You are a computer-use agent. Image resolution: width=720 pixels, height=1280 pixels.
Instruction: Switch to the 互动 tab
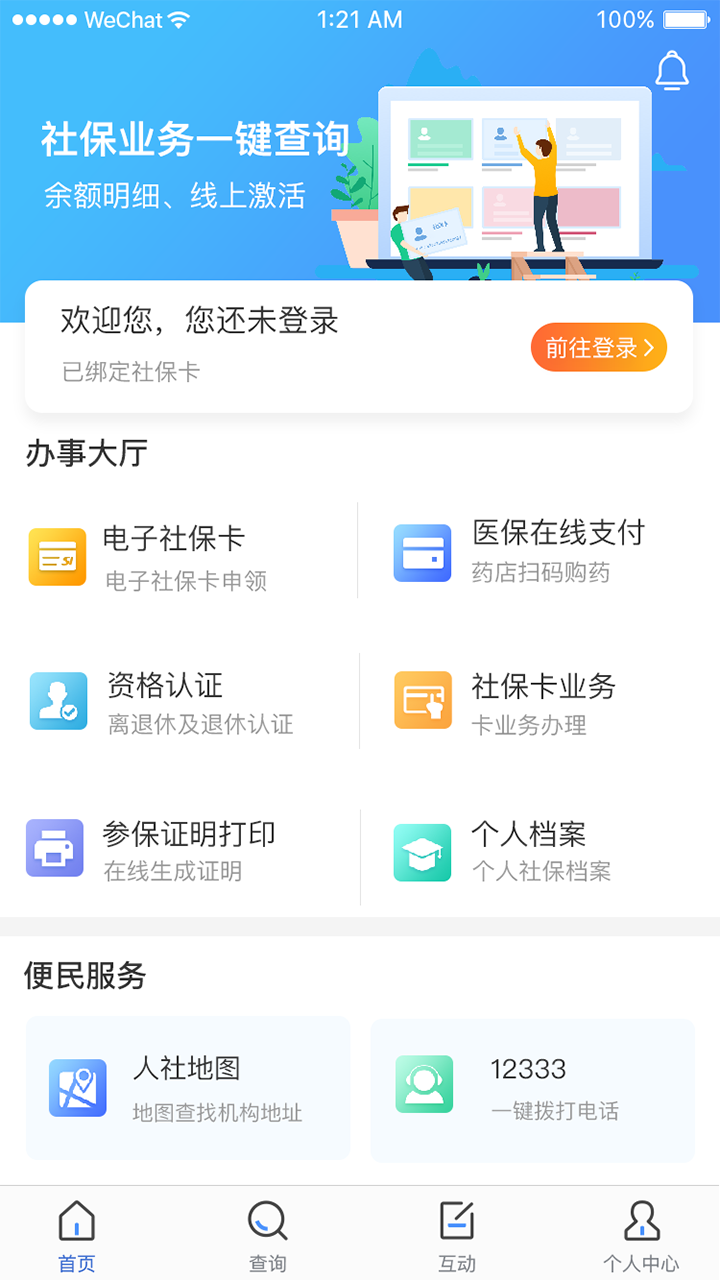tap(457, 1235)
